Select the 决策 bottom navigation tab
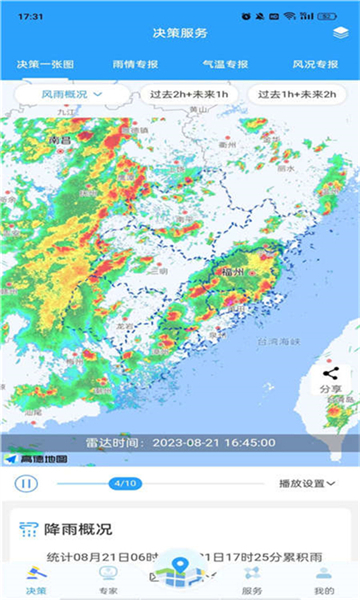 click(x=36, y=580)
